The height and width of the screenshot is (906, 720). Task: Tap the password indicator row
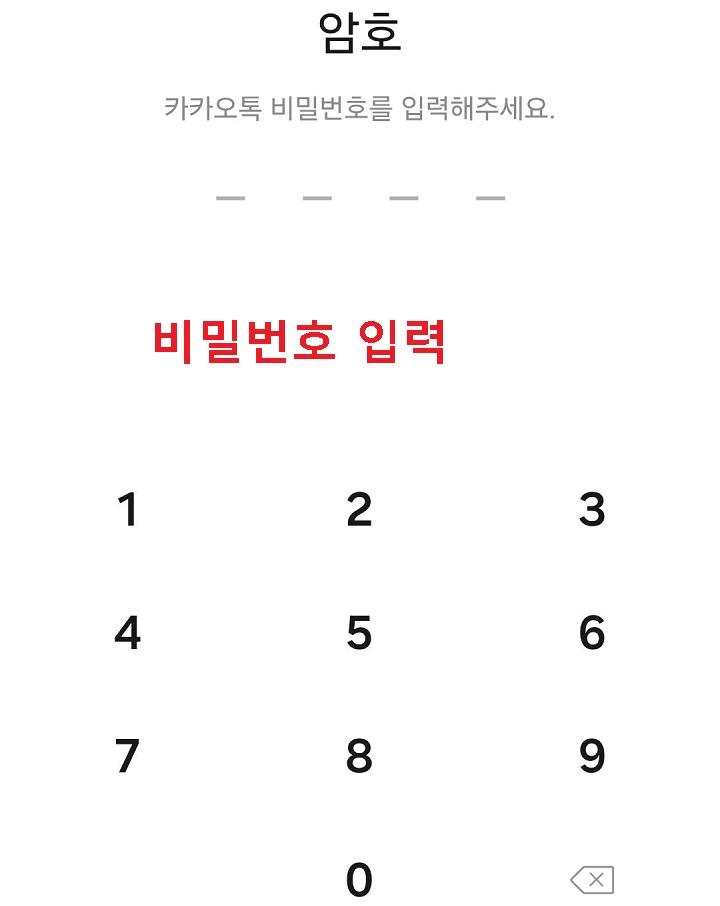(x=359, y=198)
